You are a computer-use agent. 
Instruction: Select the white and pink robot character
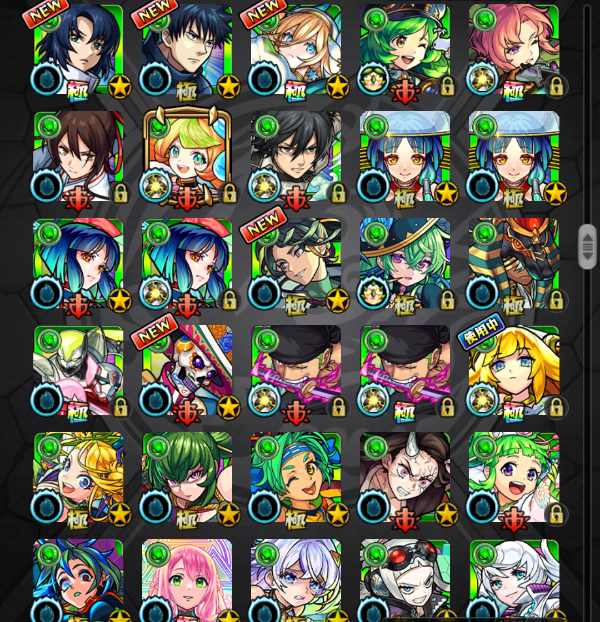78,370
